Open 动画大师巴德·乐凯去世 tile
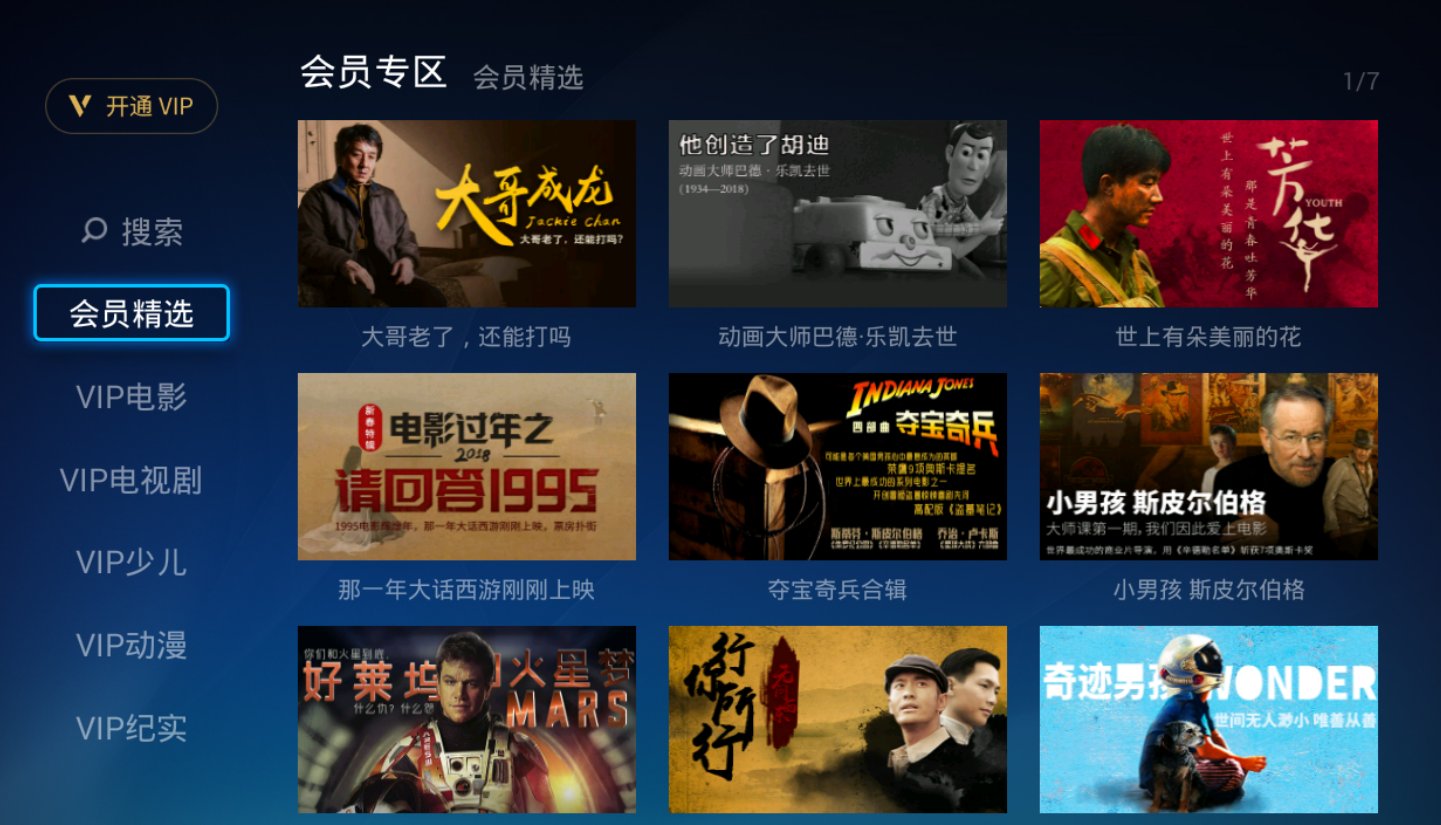This screenshot has width=1441, height=825. (x=837, y=214)
